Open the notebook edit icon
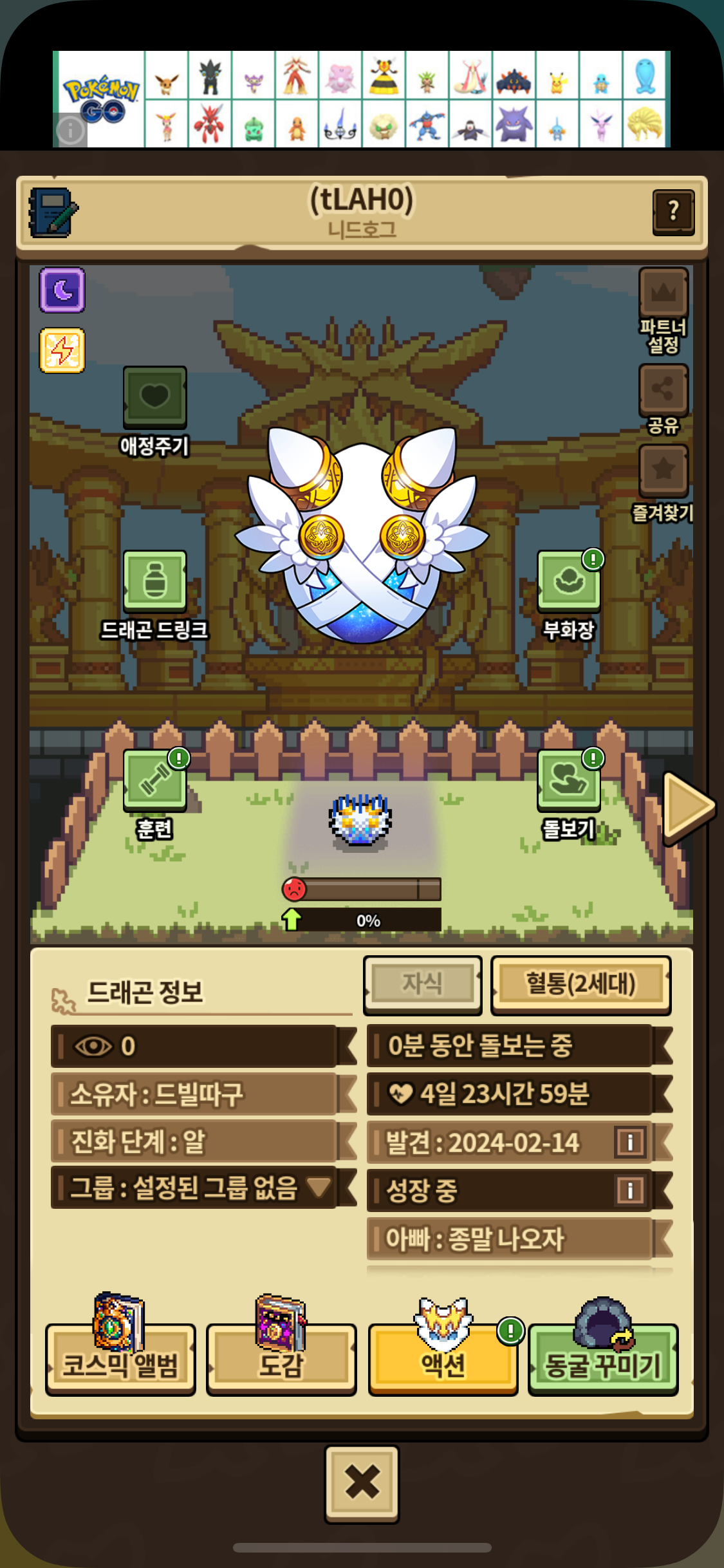The width and height of the screenshot is (724, 1568). coord(53,212)
